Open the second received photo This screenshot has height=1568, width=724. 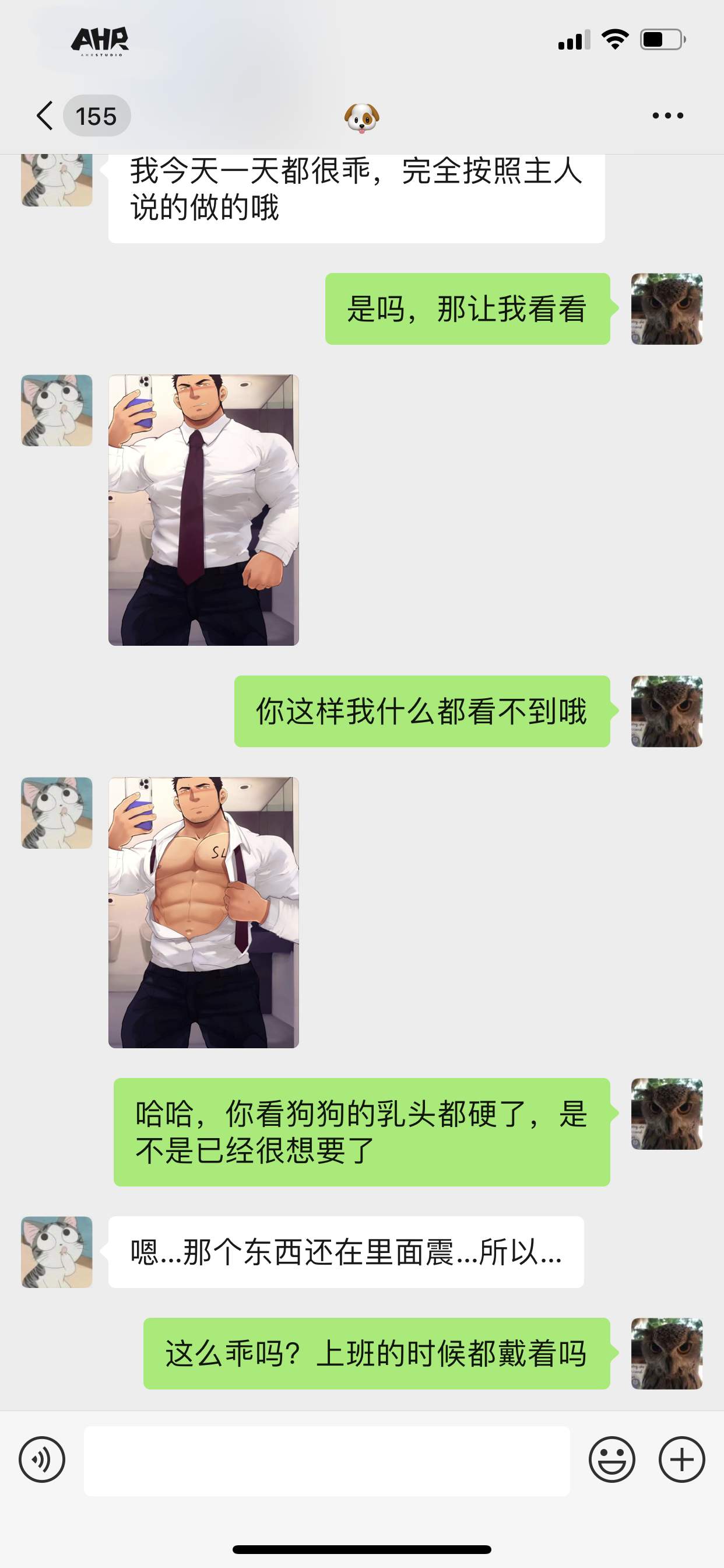[203, 912]
